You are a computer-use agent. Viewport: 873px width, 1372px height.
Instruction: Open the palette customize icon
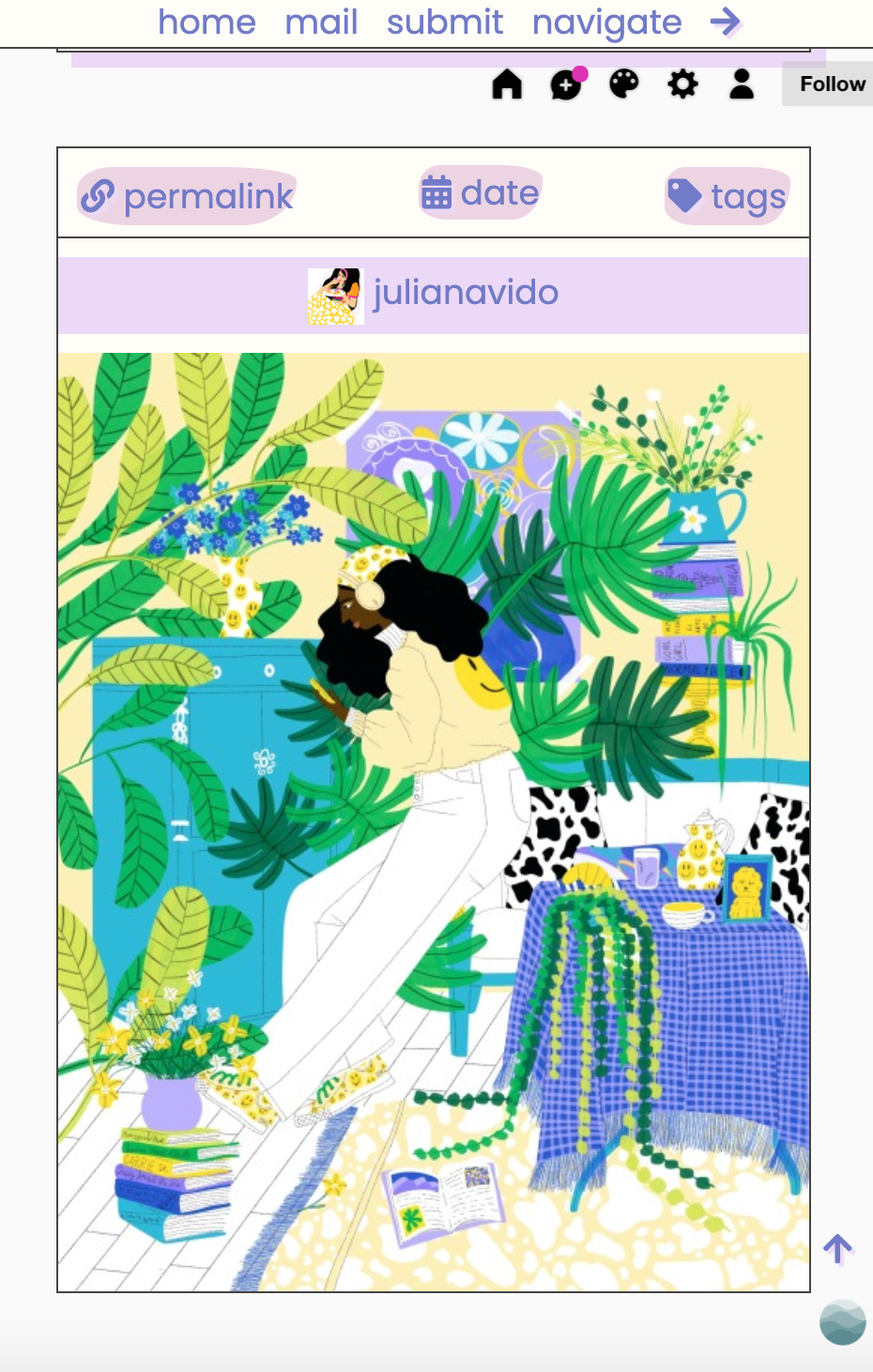[624, 84]
